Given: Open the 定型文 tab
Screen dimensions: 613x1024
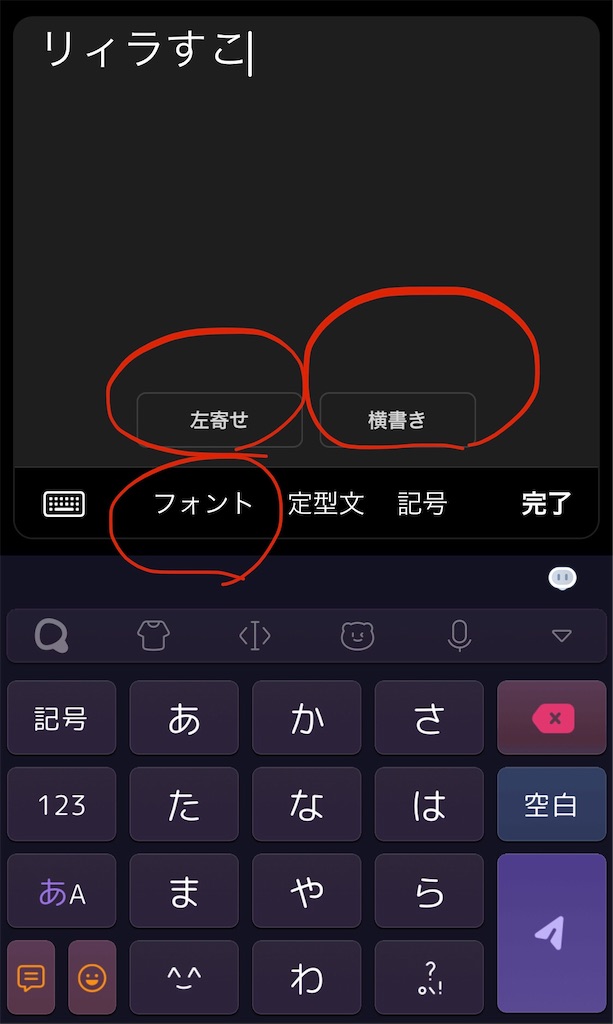Looking at the screenshot, I should (326, 504).
